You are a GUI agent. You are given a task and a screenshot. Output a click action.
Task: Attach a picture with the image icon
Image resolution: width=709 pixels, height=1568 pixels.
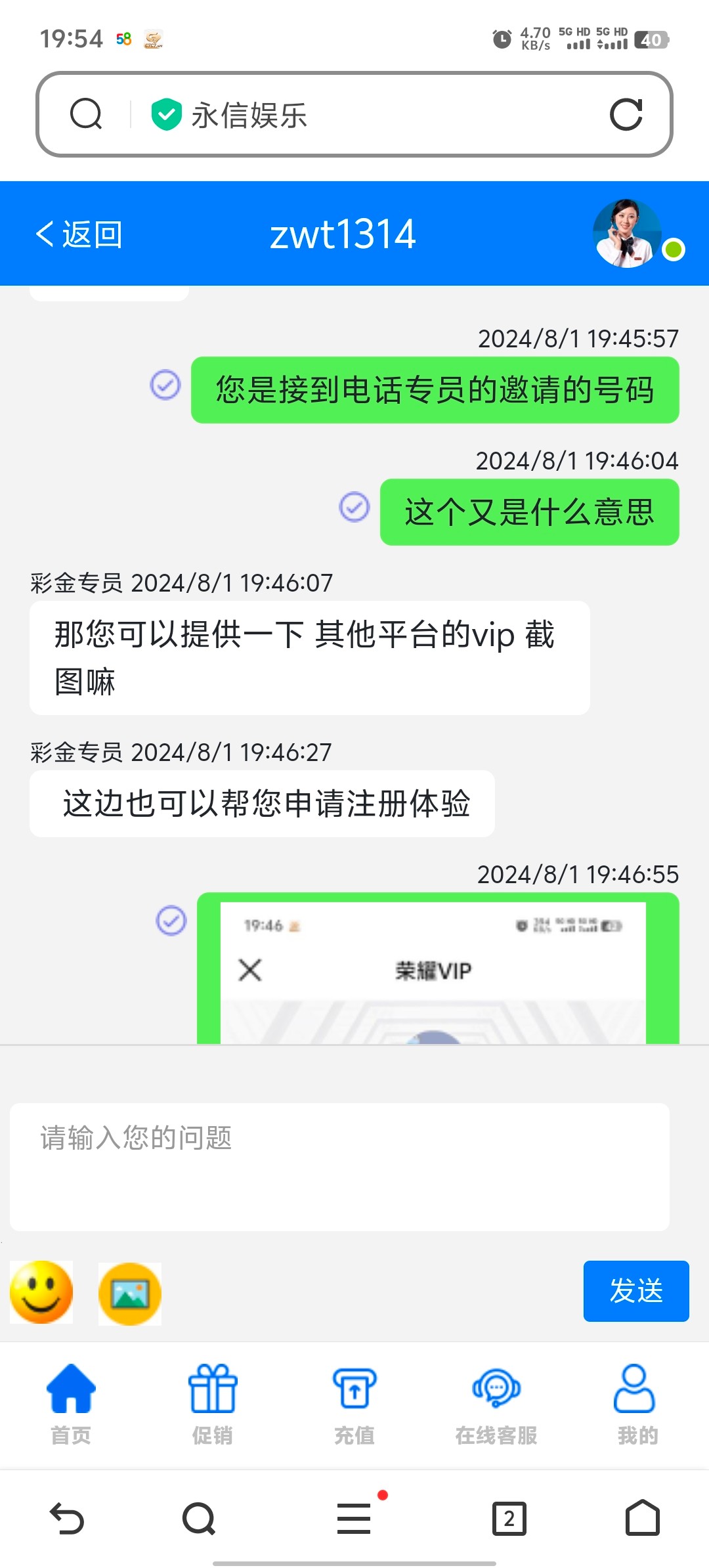(130, 1294)
